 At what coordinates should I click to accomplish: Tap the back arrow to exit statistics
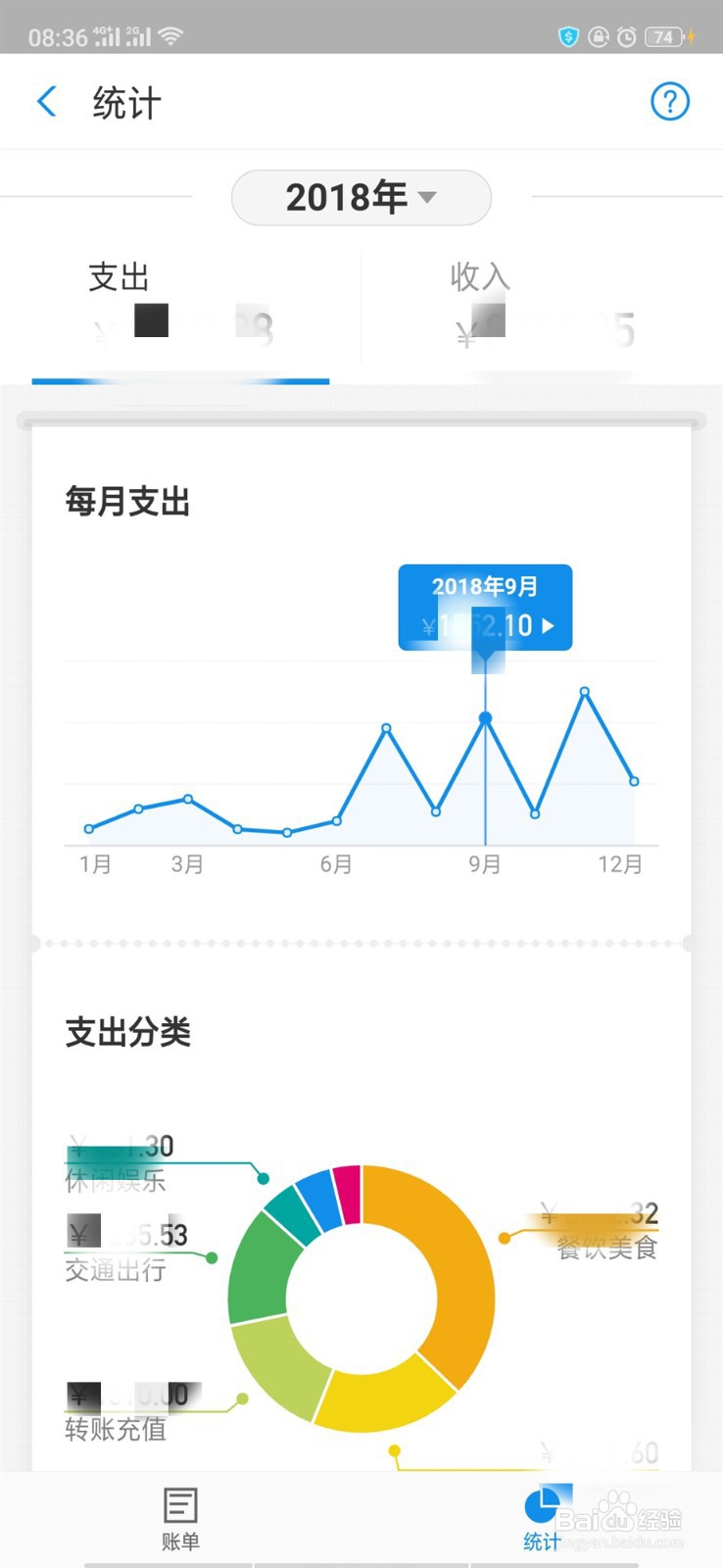[x=46, y=101]
